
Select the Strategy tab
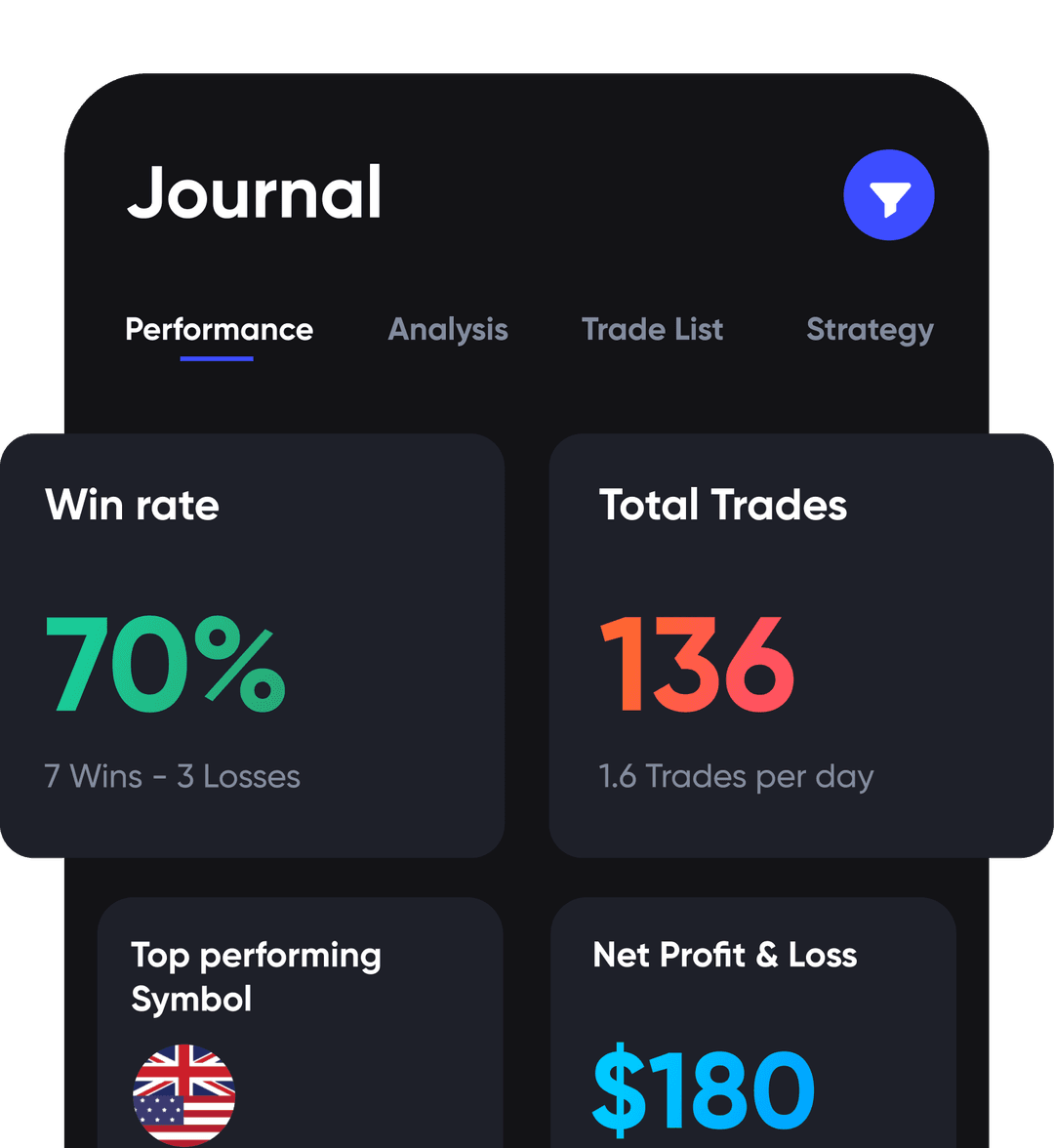coord(870,330)
